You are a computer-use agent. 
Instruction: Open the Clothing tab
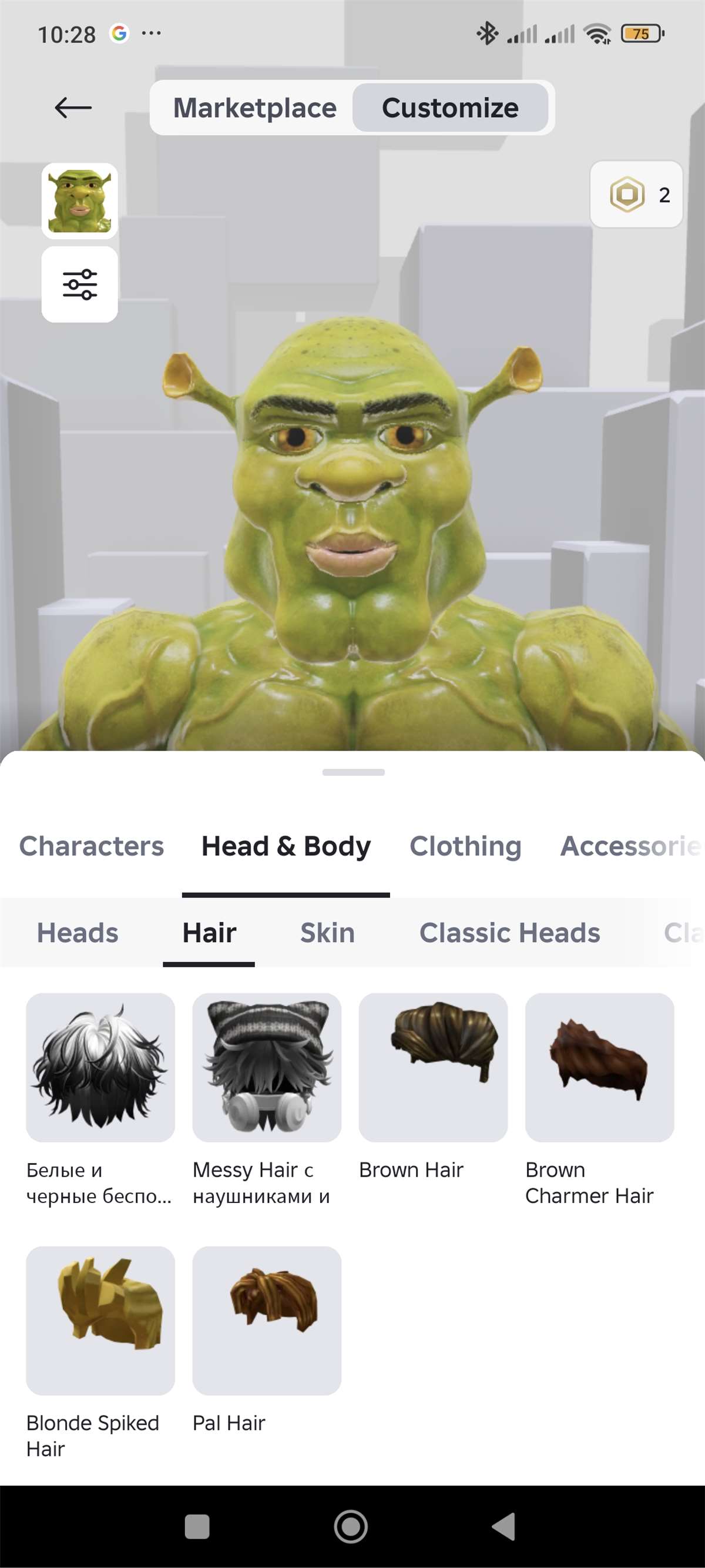point(465,846)
